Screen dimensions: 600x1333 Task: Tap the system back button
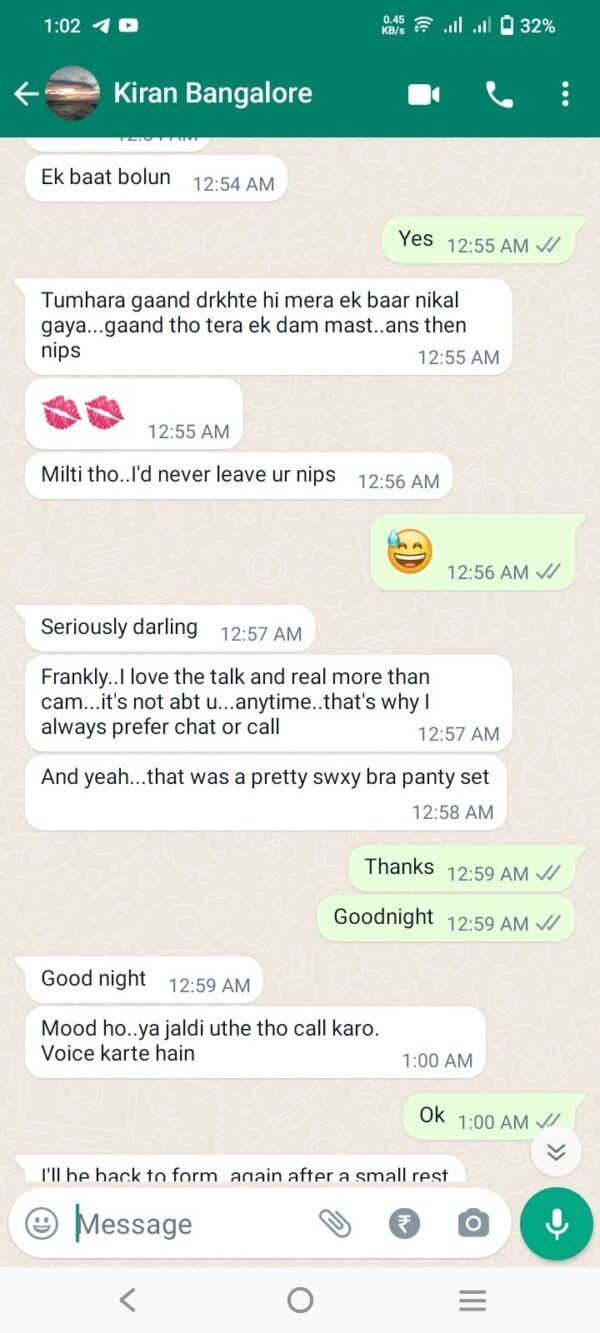pyautogui.click(x=127, y=1300)
